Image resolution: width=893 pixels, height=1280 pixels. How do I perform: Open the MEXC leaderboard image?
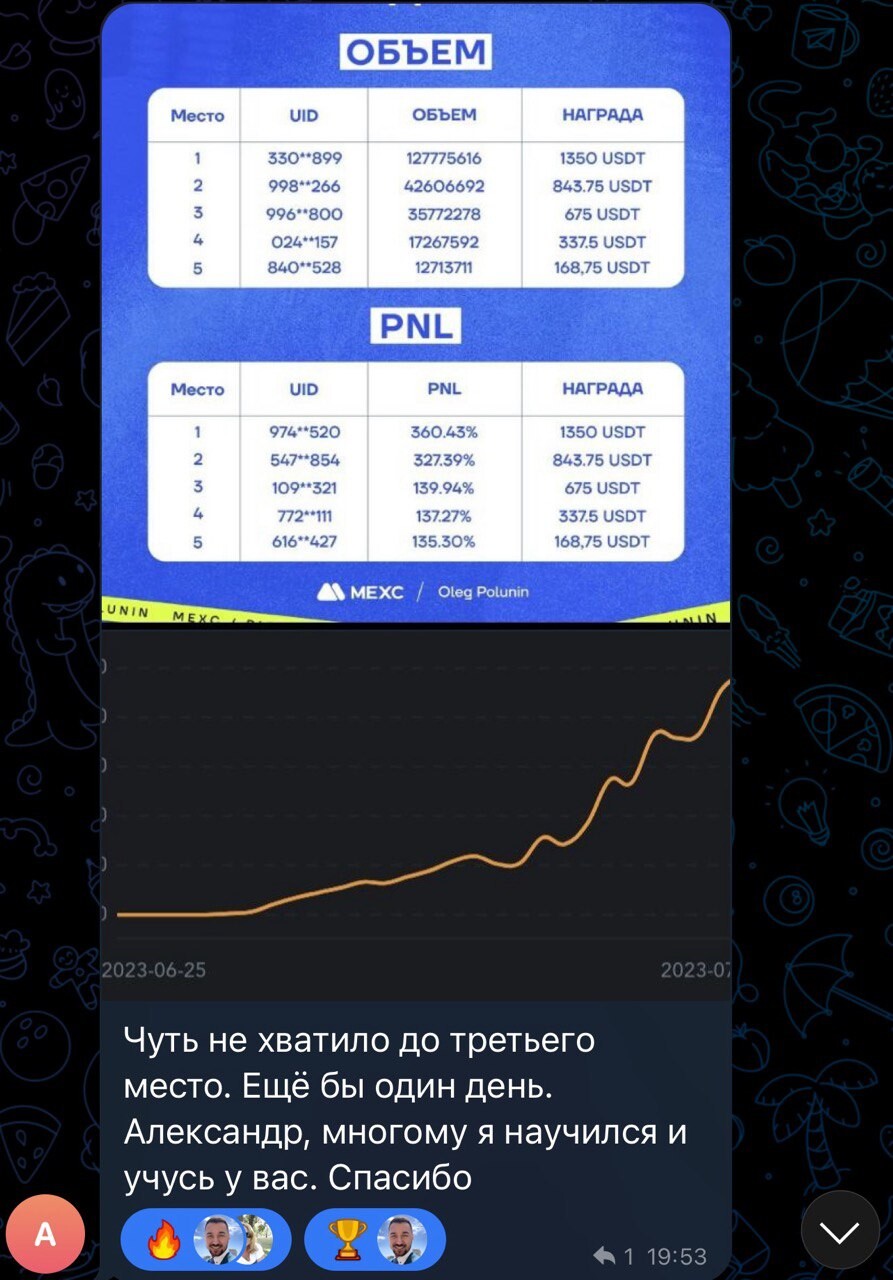[415, 310]
